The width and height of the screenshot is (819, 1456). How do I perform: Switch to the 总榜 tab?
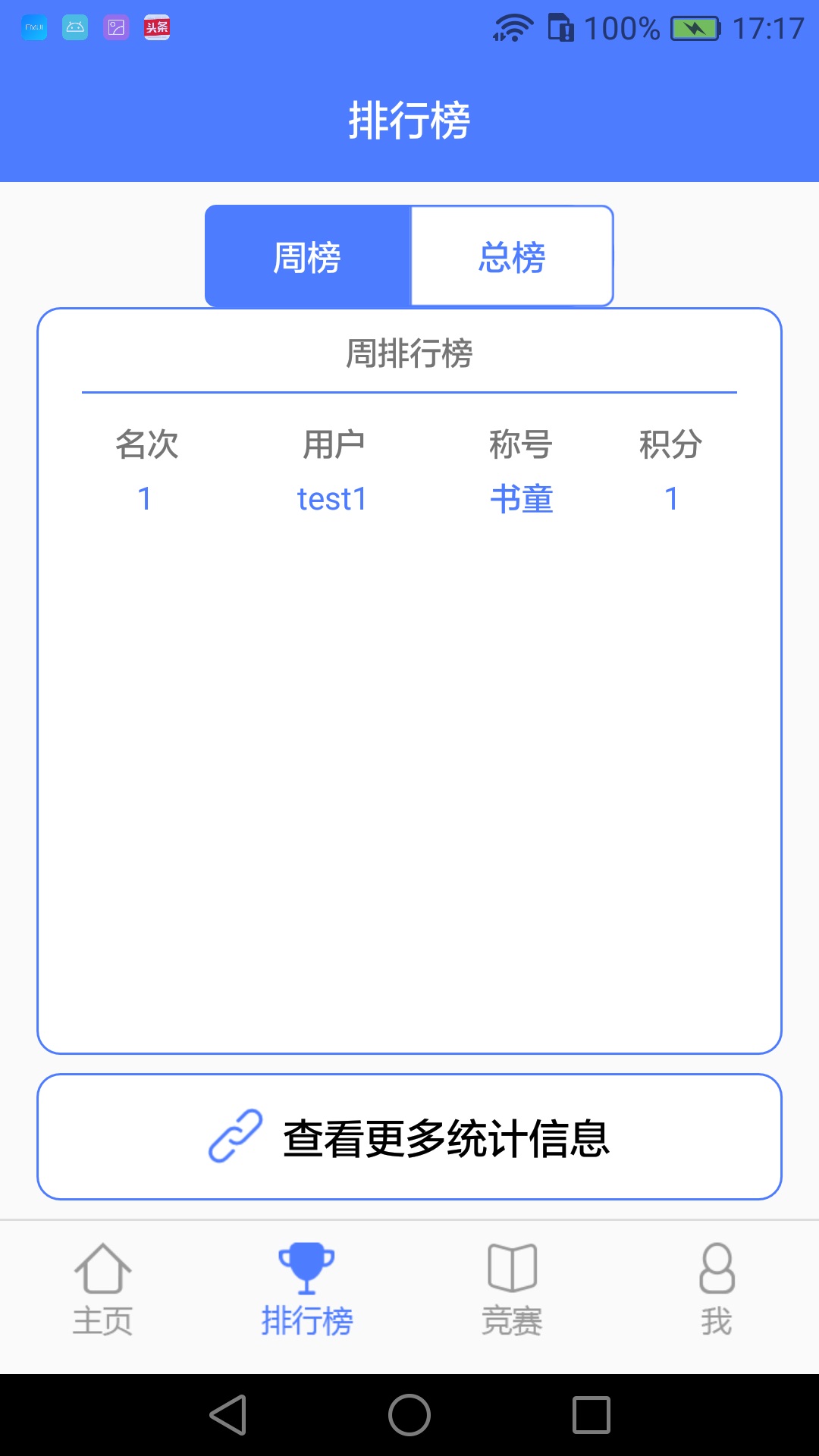tap(512, 256)
